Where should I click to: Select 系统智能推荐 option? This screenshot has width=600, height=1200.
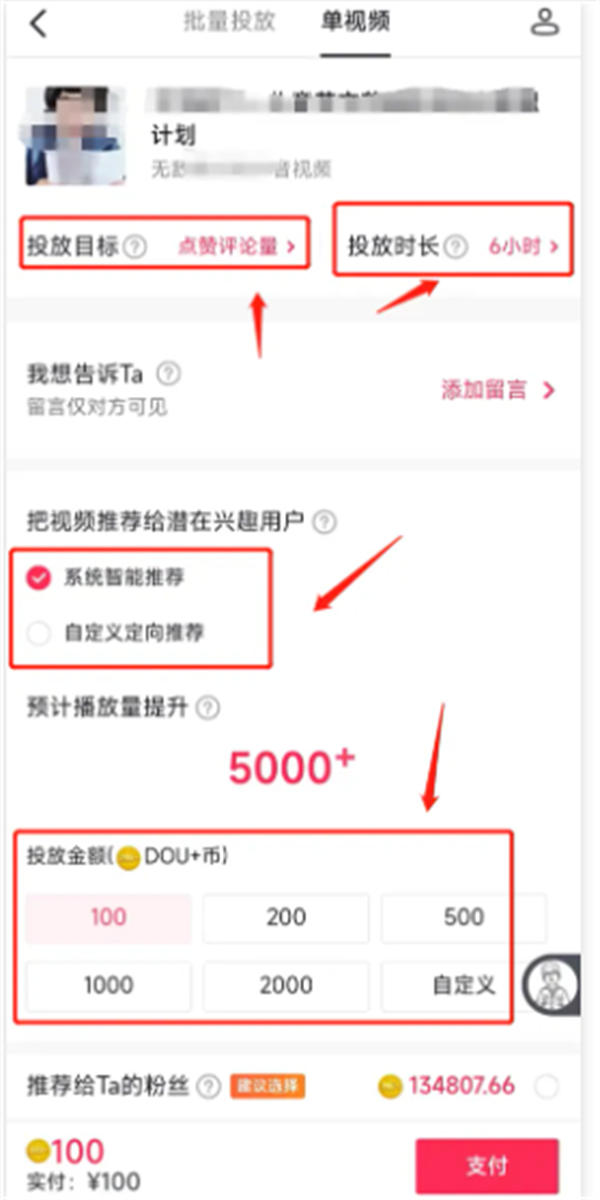point(39,577)
